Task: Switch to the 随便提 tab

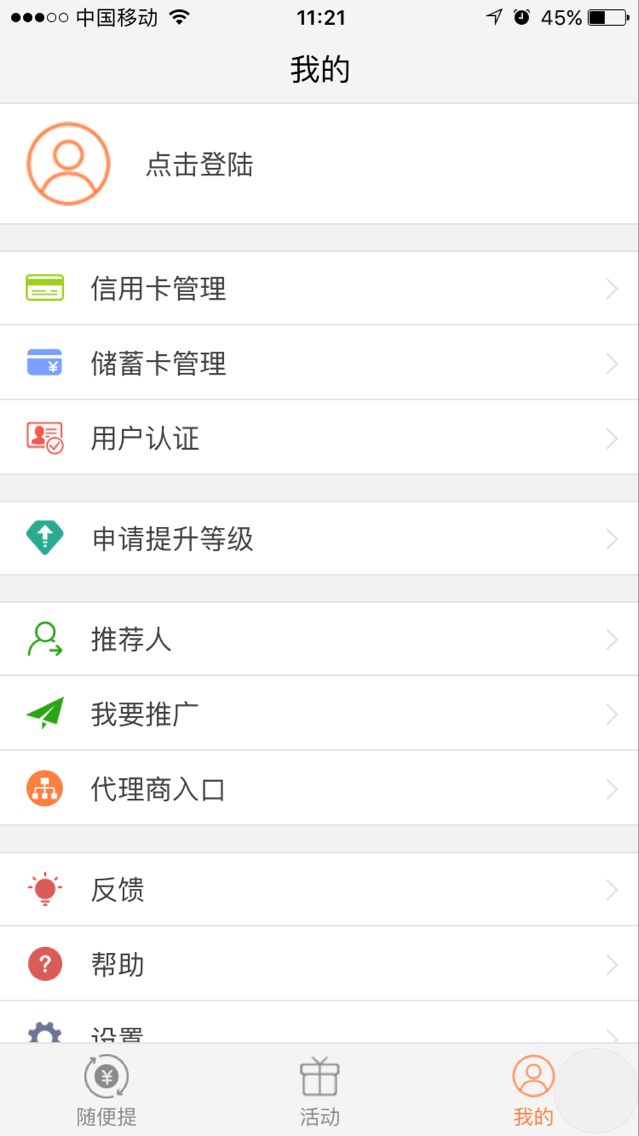Action: tap(106, 1092)
